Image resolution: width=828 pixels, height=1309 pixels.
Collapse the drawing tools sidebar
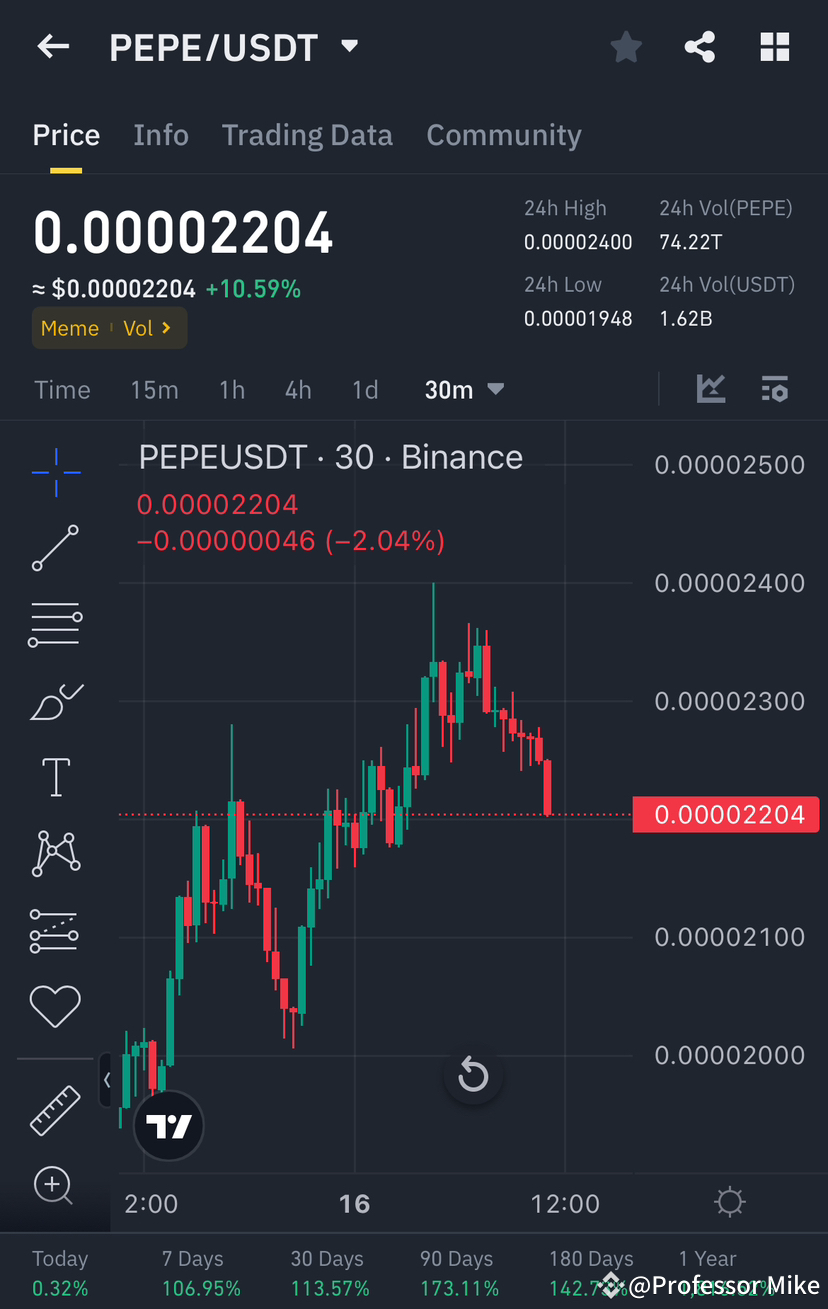106,1081
